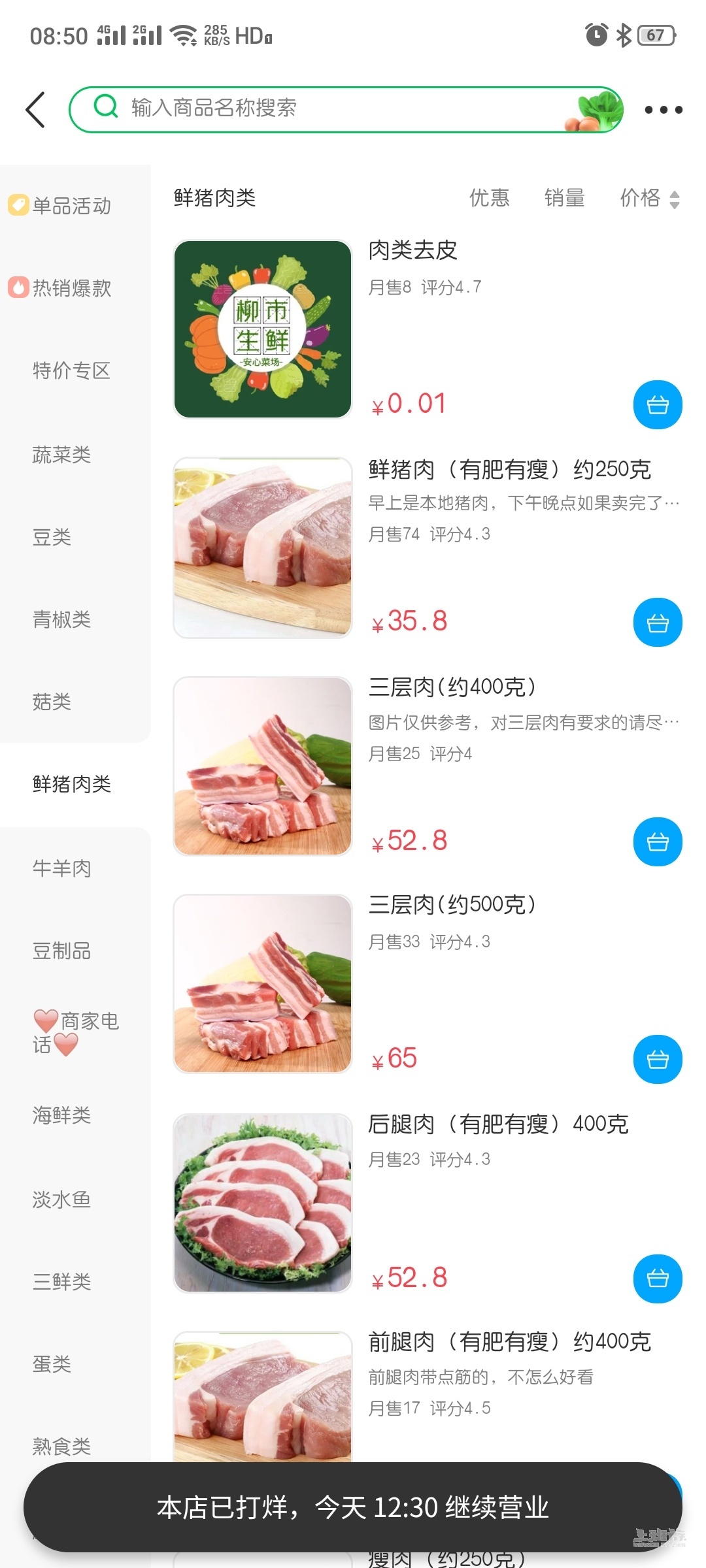Screen dimensions: 706x1568
Task: Add 肉类去皮 to the basket
Action: pyautogui.click(x=658, y=405)
